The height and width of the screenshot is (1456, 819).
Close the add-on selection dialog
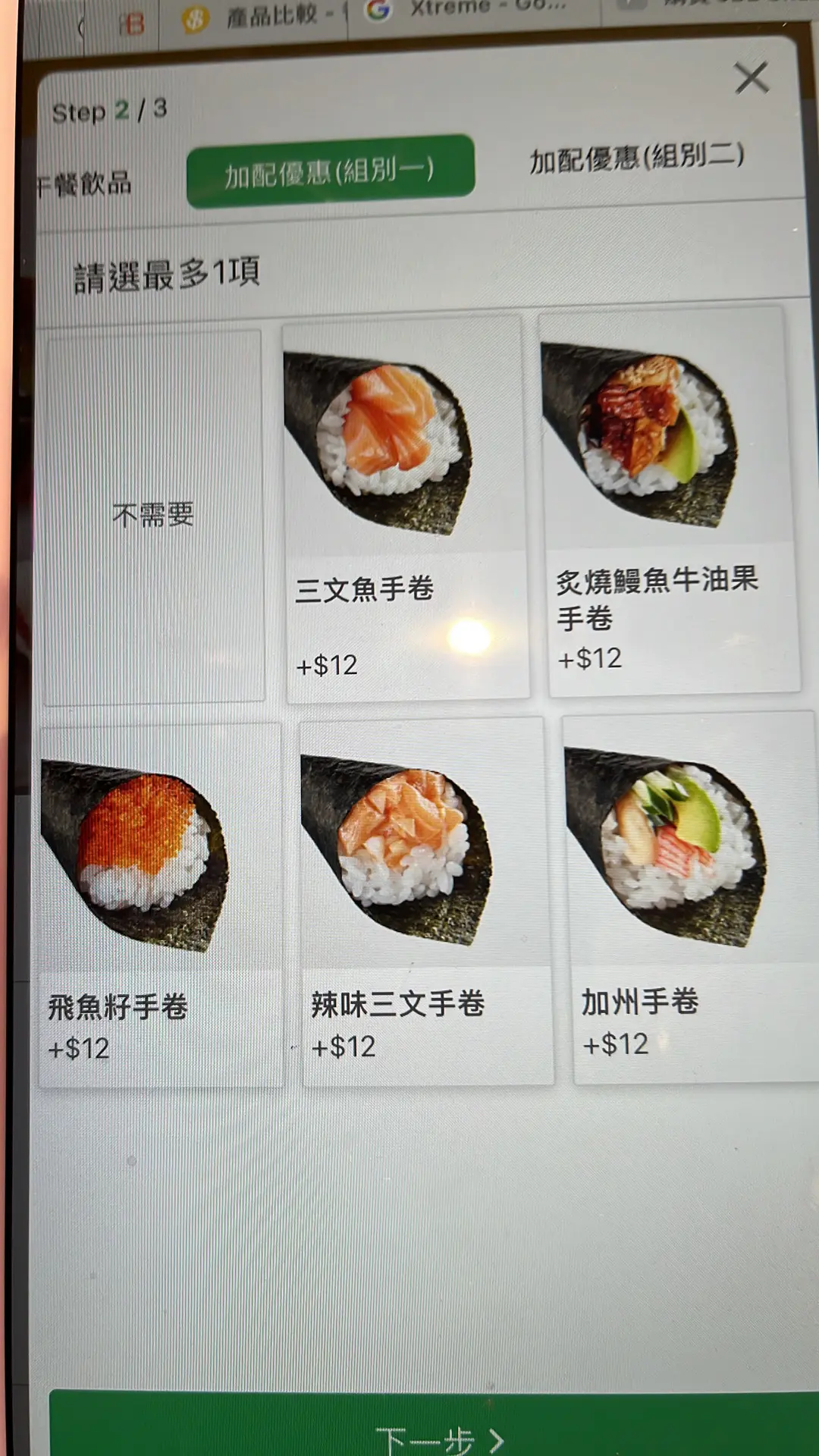(751, 78)
